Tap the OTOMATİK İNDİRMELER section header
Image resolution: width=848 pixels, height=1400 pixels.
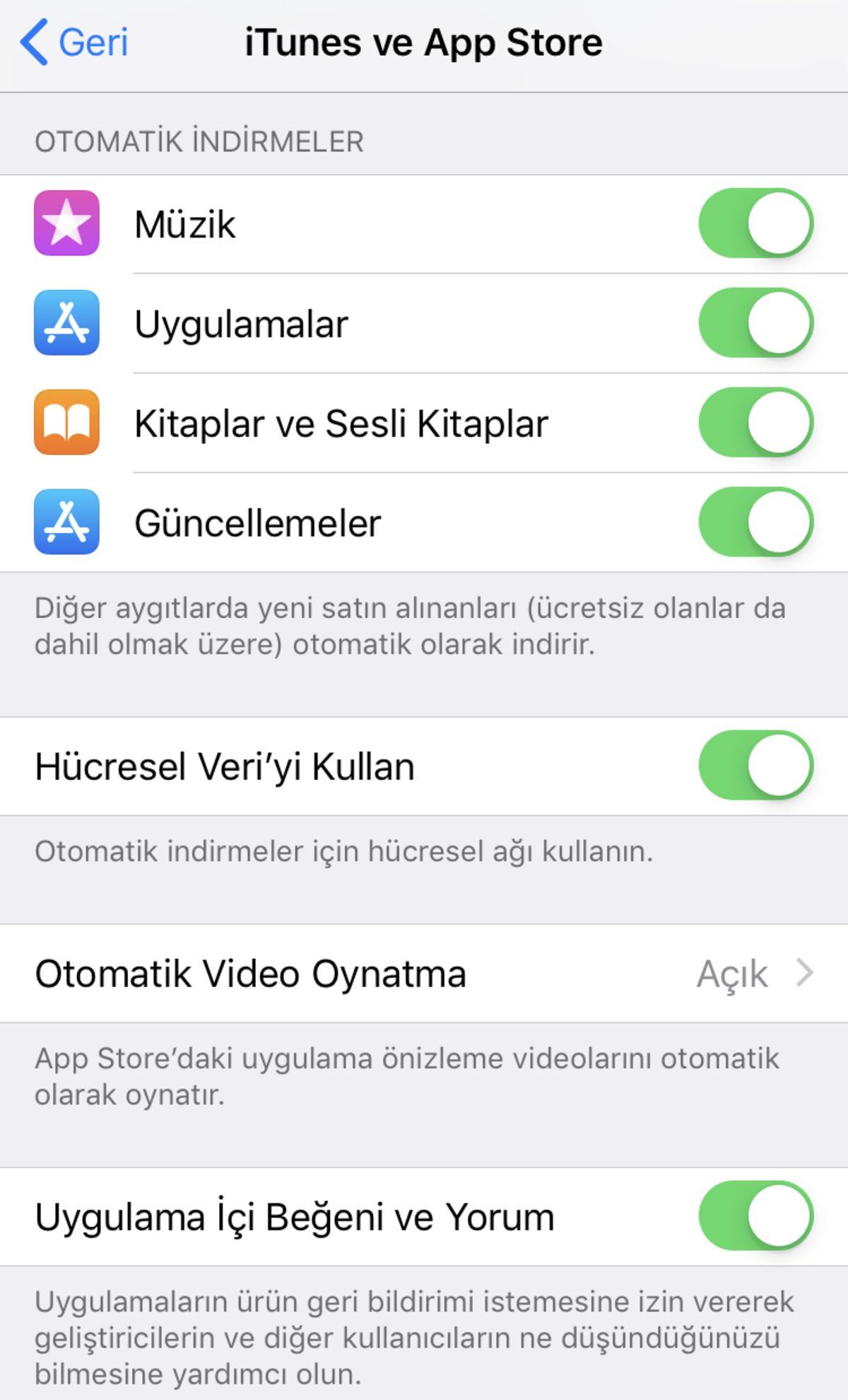pos(199,141)
